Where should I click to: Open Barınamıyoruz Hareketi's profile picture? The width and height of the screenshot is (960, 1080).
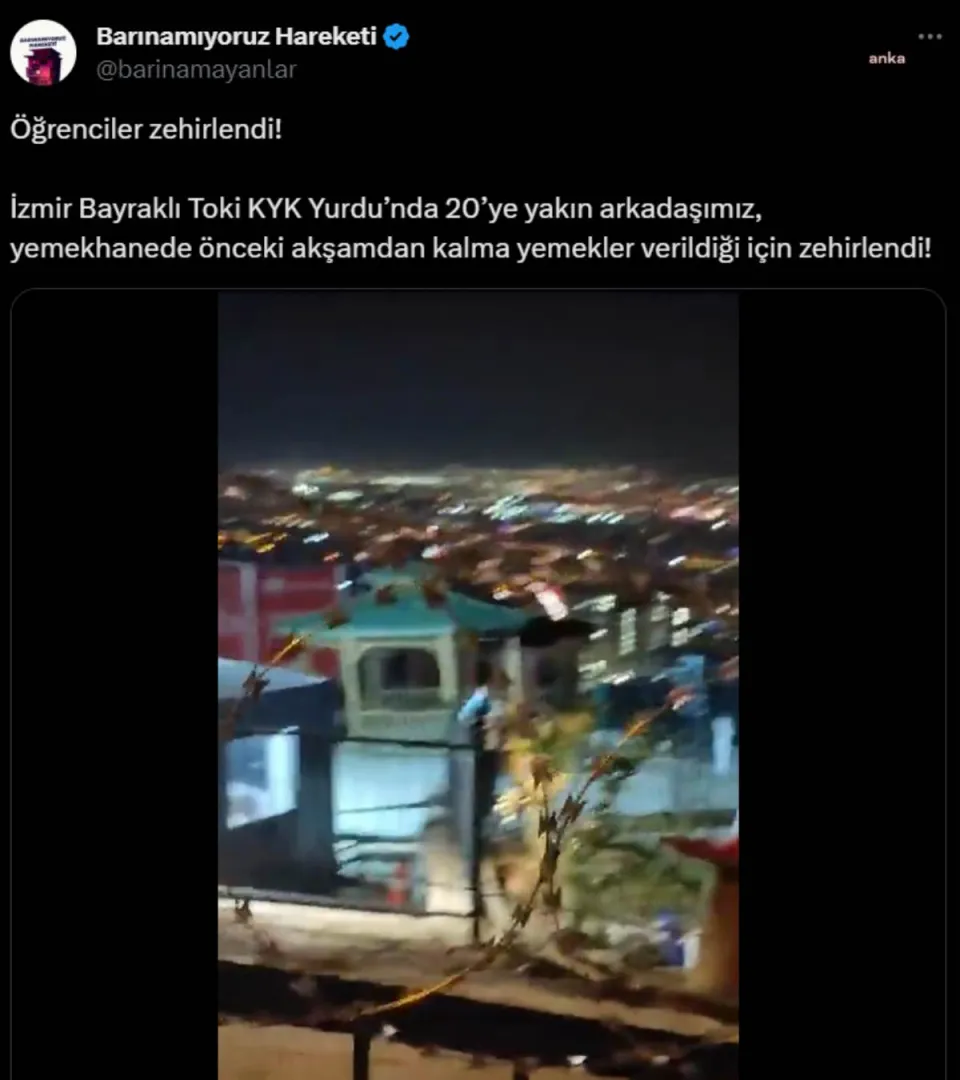coord(43,52)
